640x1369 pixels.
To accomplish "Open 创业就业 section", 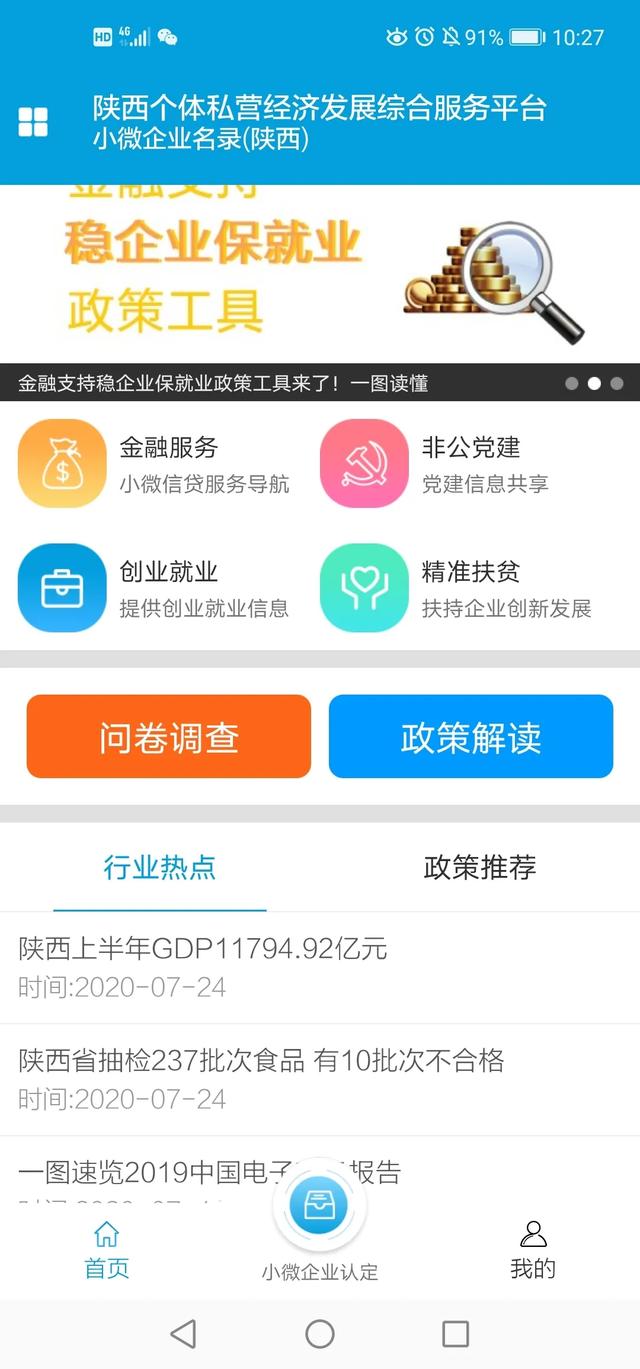I will (155, 588).
